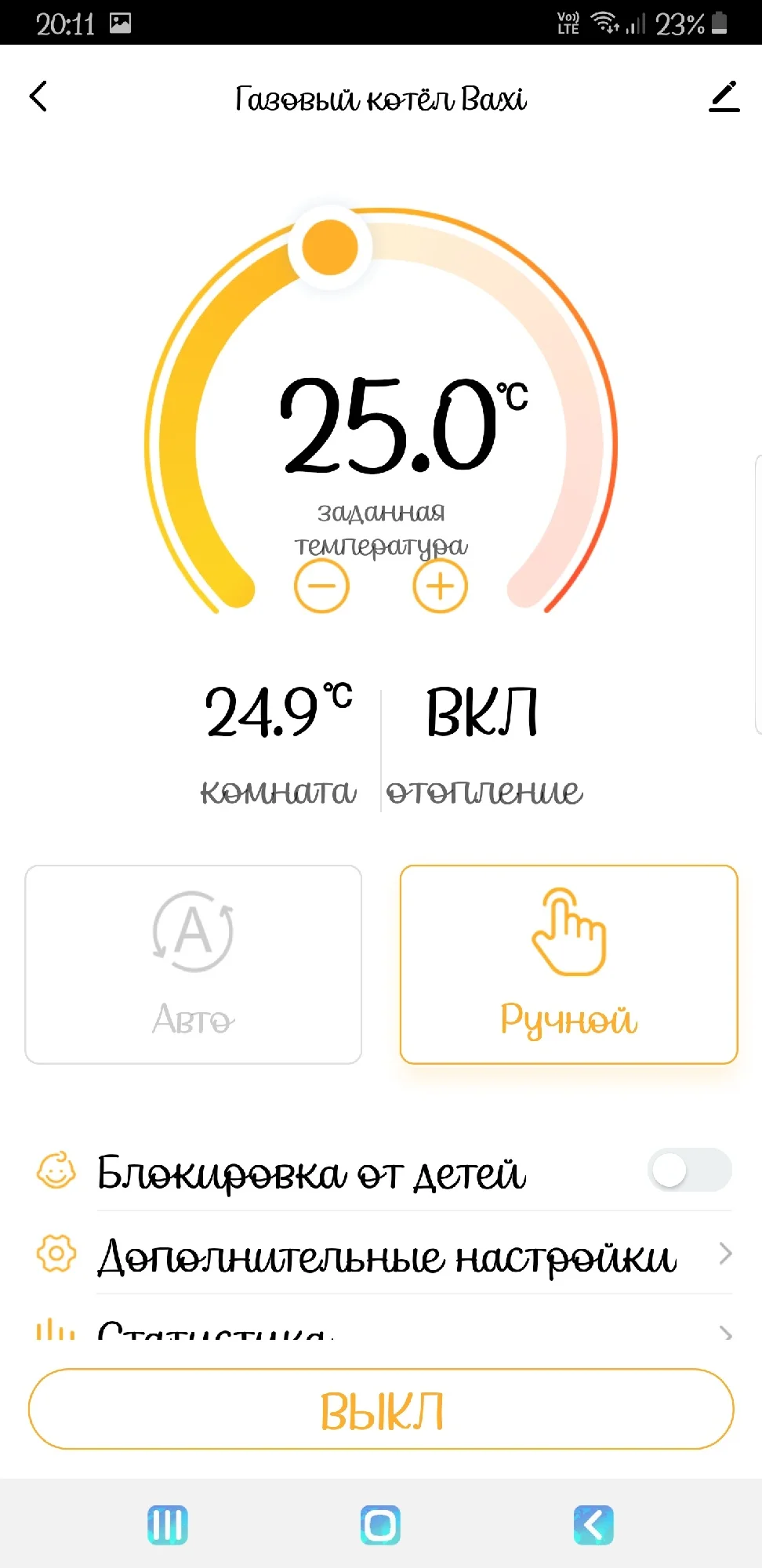
Task: Decrease set temperature with minus button
Action: 321,586
